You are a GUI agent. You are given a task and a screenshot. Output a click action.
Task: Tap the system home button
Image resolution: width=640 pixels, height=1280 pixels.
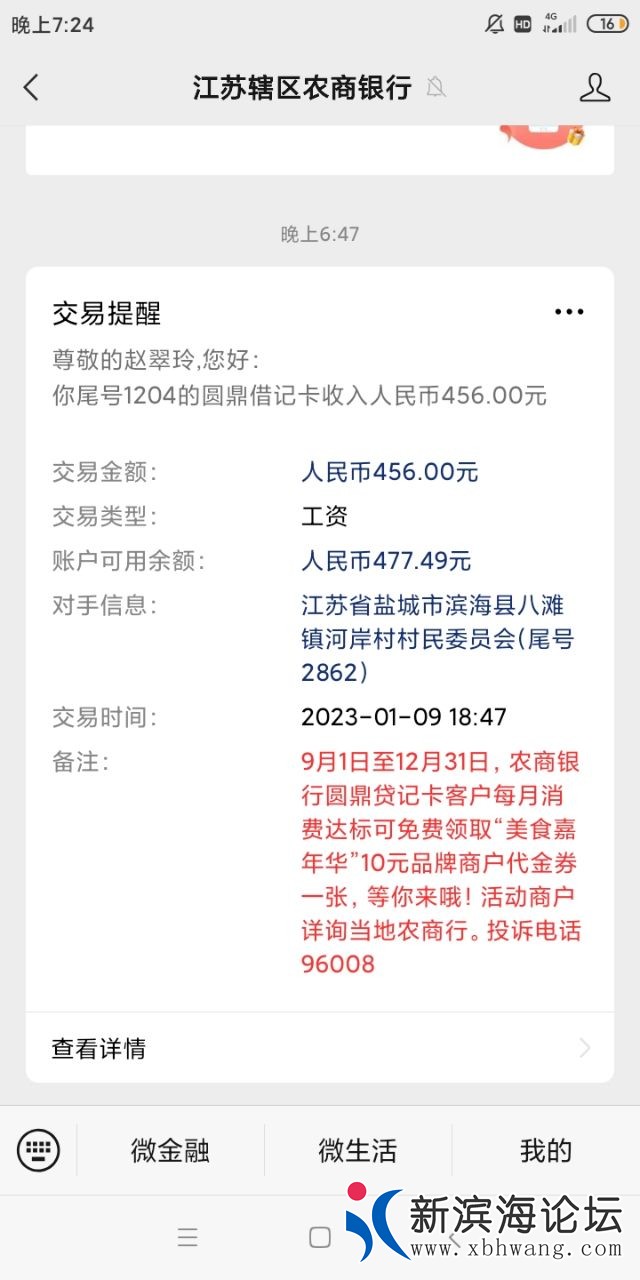pyautogui.click(x=320, y=1238)
